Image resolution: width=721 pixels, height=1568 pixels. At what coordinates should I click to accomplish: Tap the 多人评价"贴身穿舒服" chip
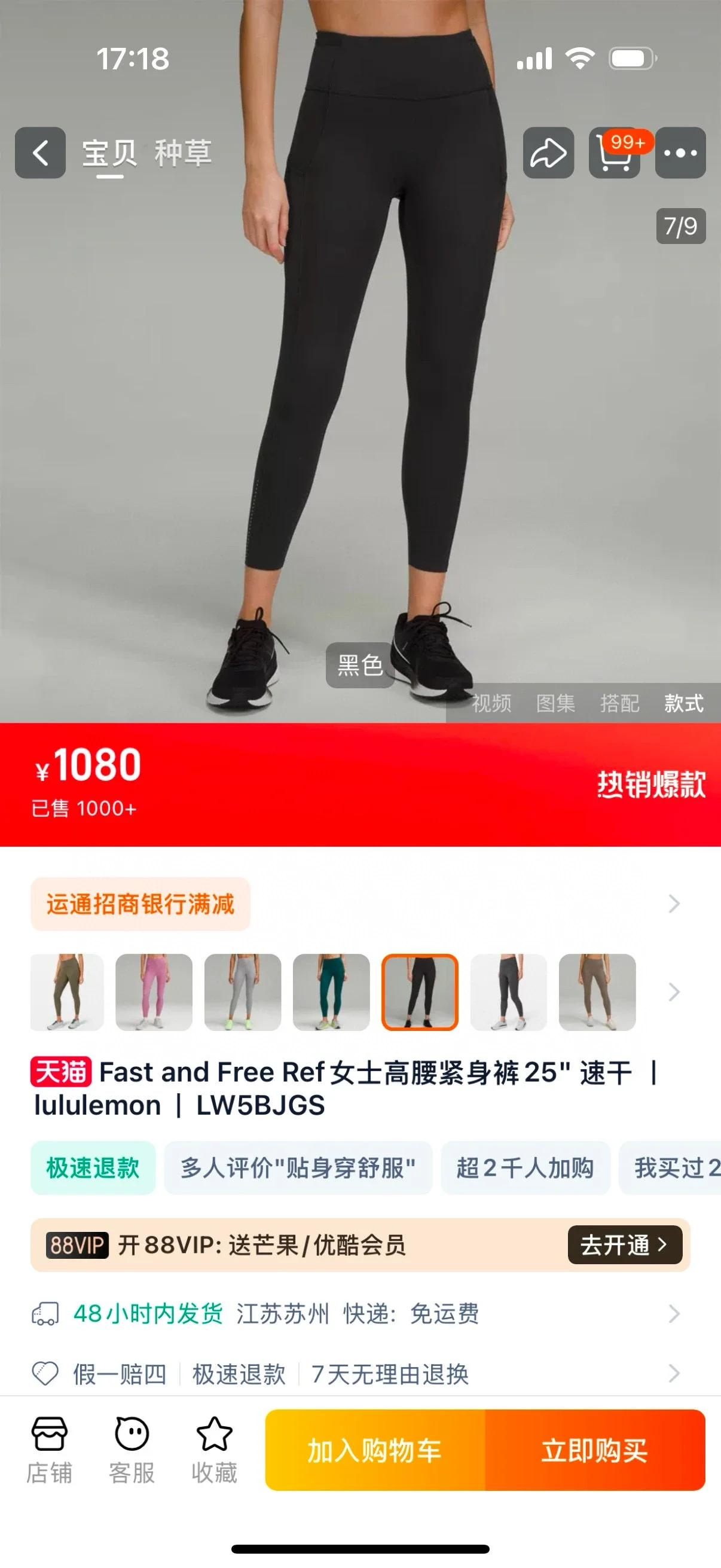click(298, 1168)
